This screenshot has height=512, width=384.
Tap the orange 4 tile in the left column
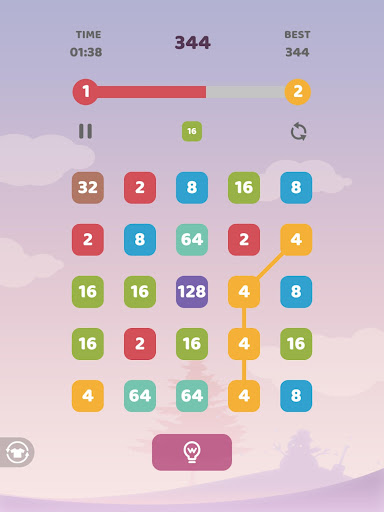tap(88, 396)
